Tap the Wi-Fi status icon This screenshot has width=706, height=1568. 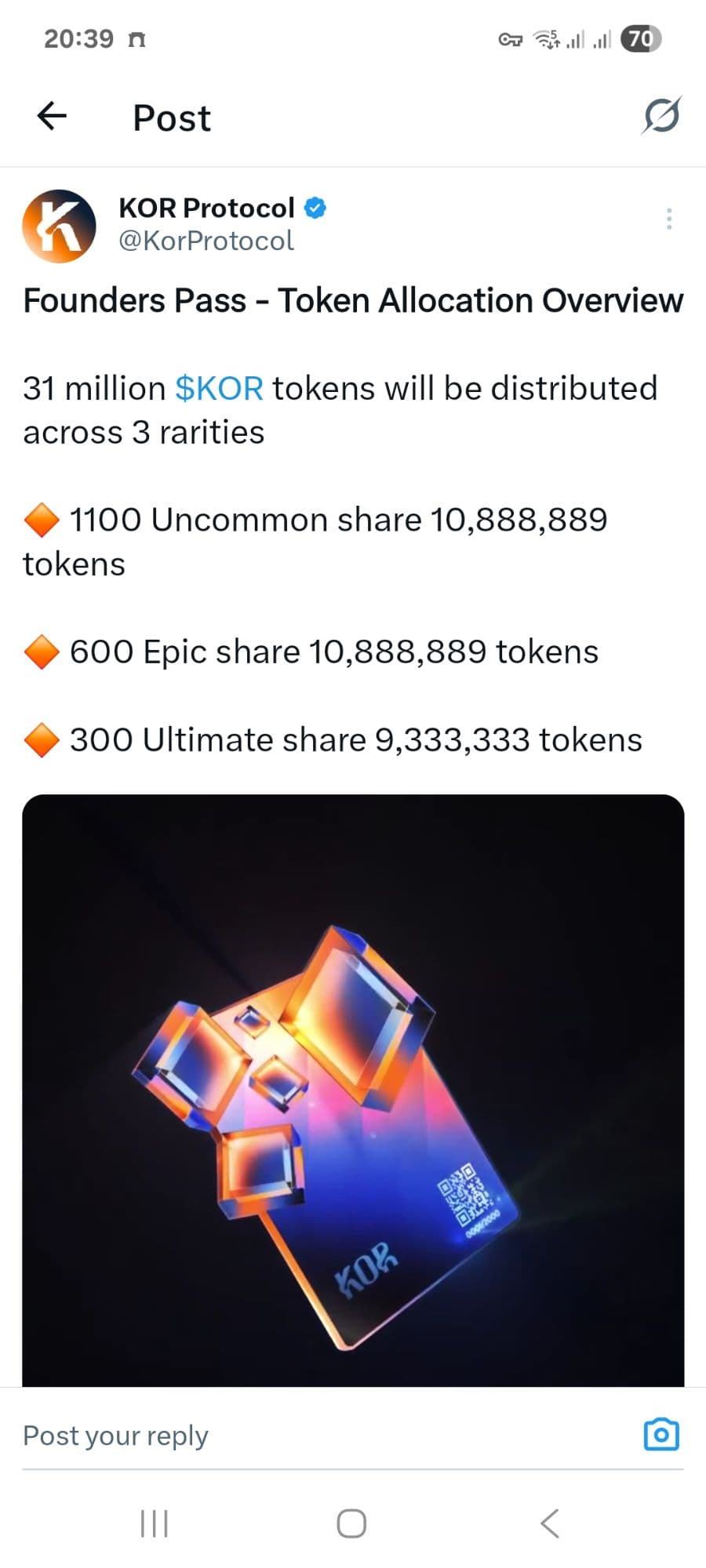click(x=544, y=38)
